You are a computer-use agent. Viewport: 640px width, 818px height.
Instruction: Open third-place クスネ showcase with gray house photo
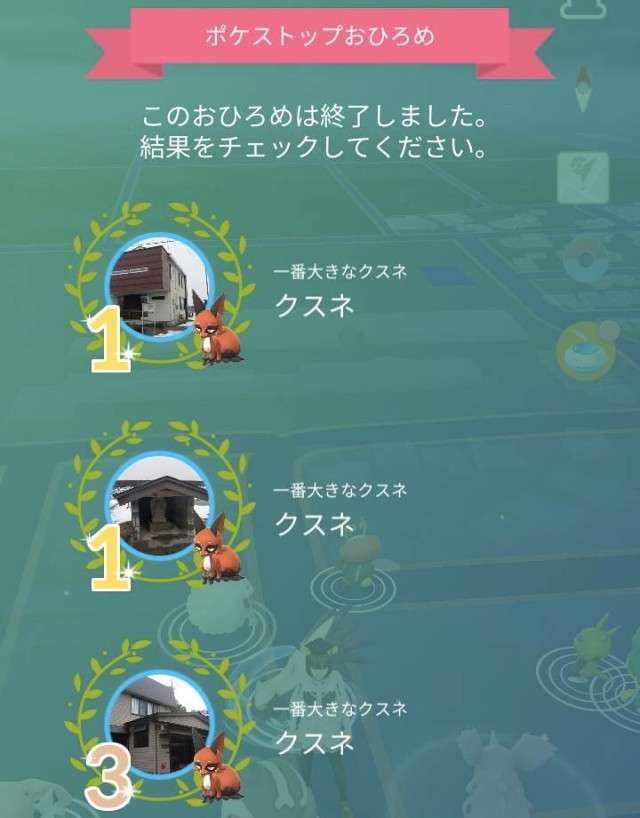pos(158,724)
